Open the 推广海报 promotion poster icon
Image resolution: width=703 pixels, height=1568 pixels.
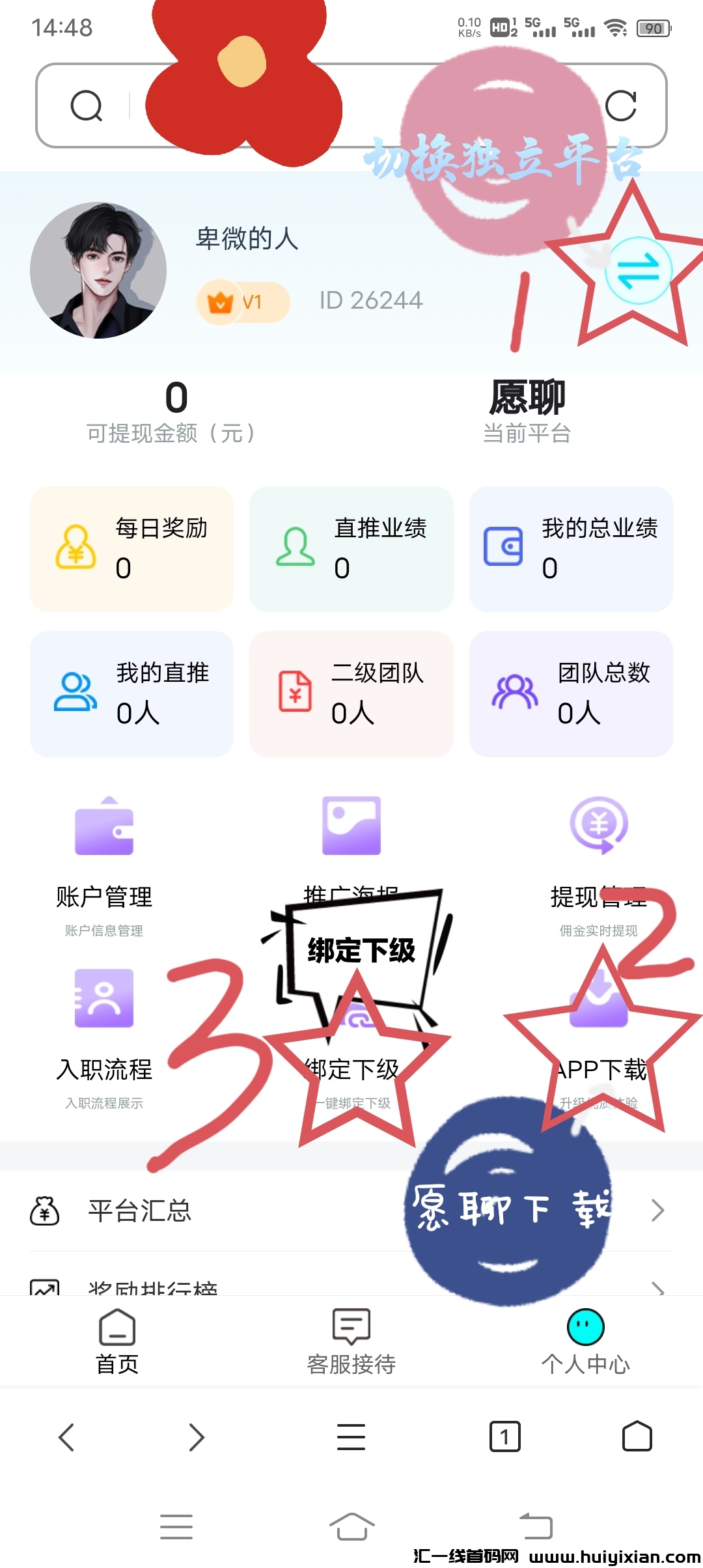pyautogui.click(x=350, y=827)
